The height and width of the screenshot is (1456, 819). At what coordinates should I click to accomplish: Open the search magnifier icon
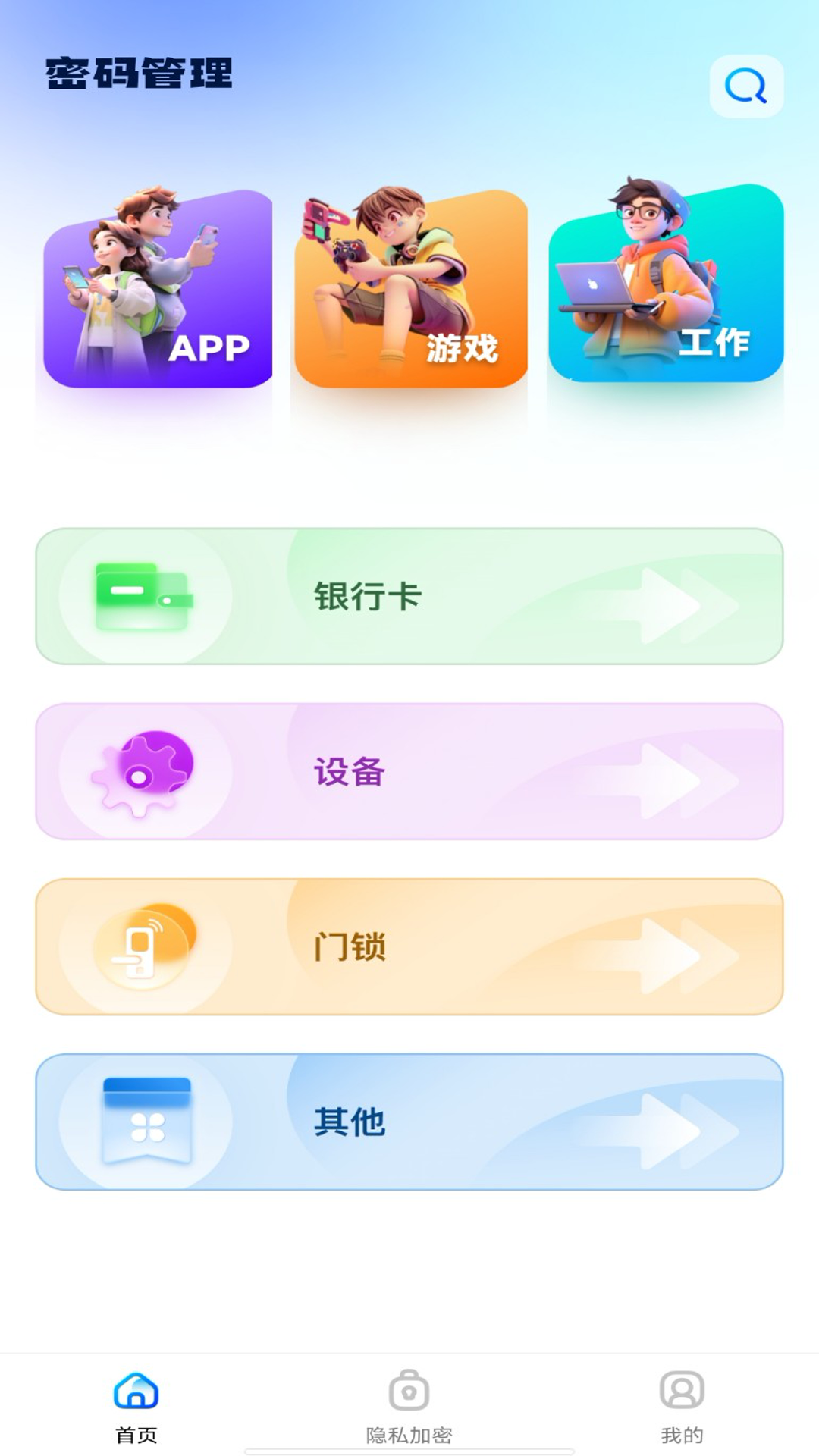[x=746, y=86]
